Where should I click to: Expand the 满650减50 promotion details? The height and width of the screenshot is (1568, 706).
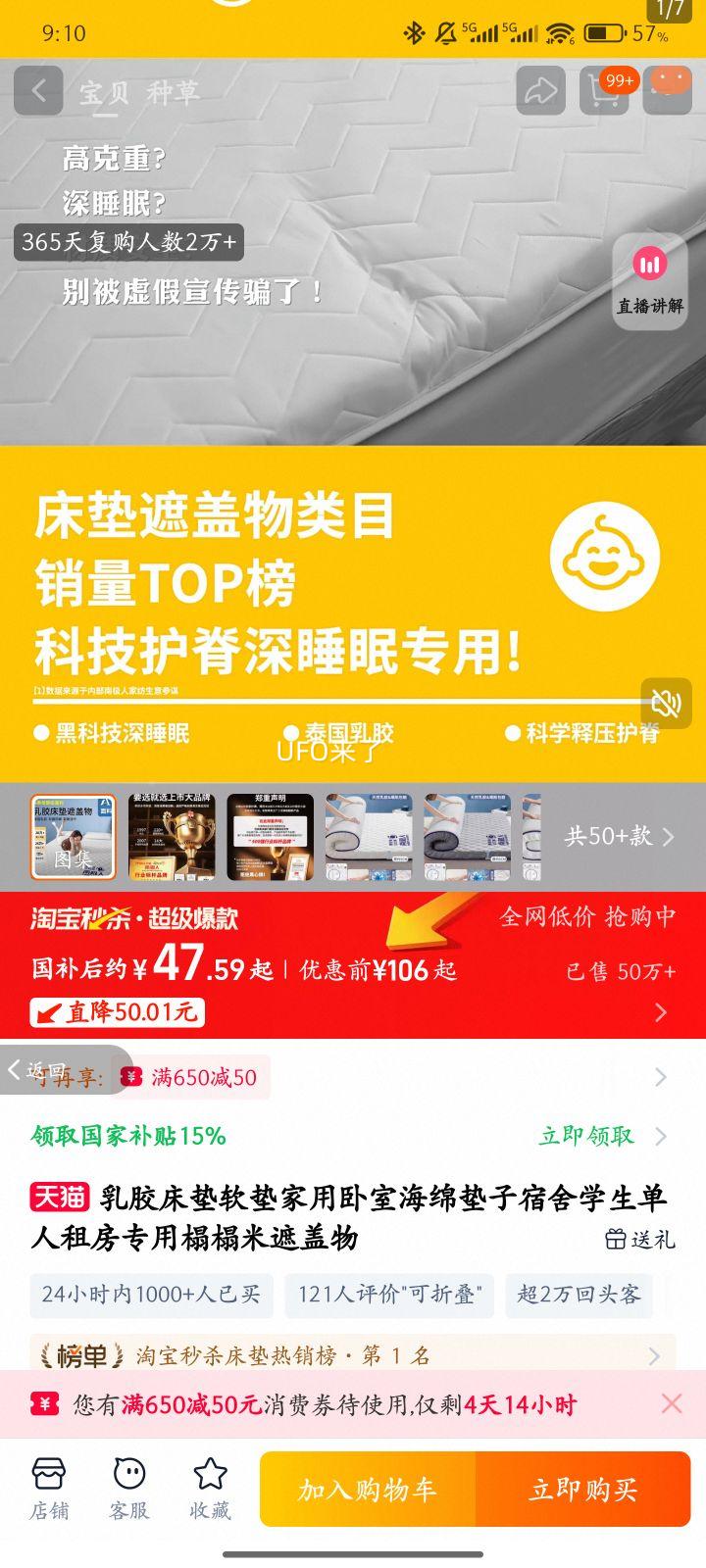343,1077
